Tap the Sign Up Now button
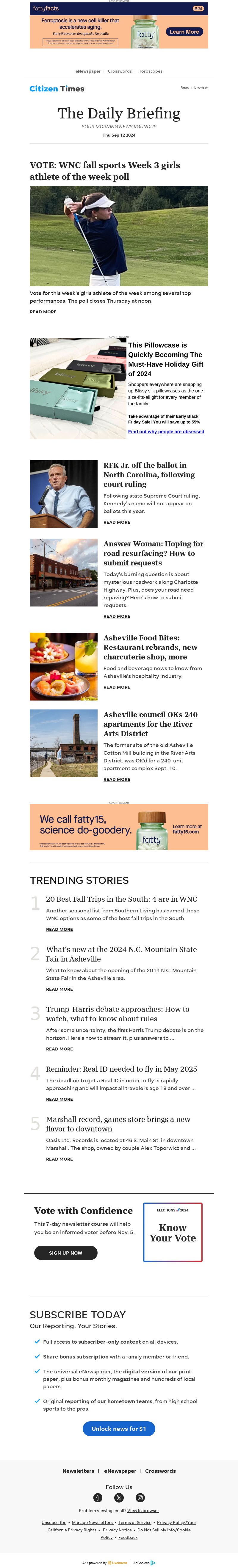The image size is (238, 1568). pyautogui.click(x=65, y=1253)
